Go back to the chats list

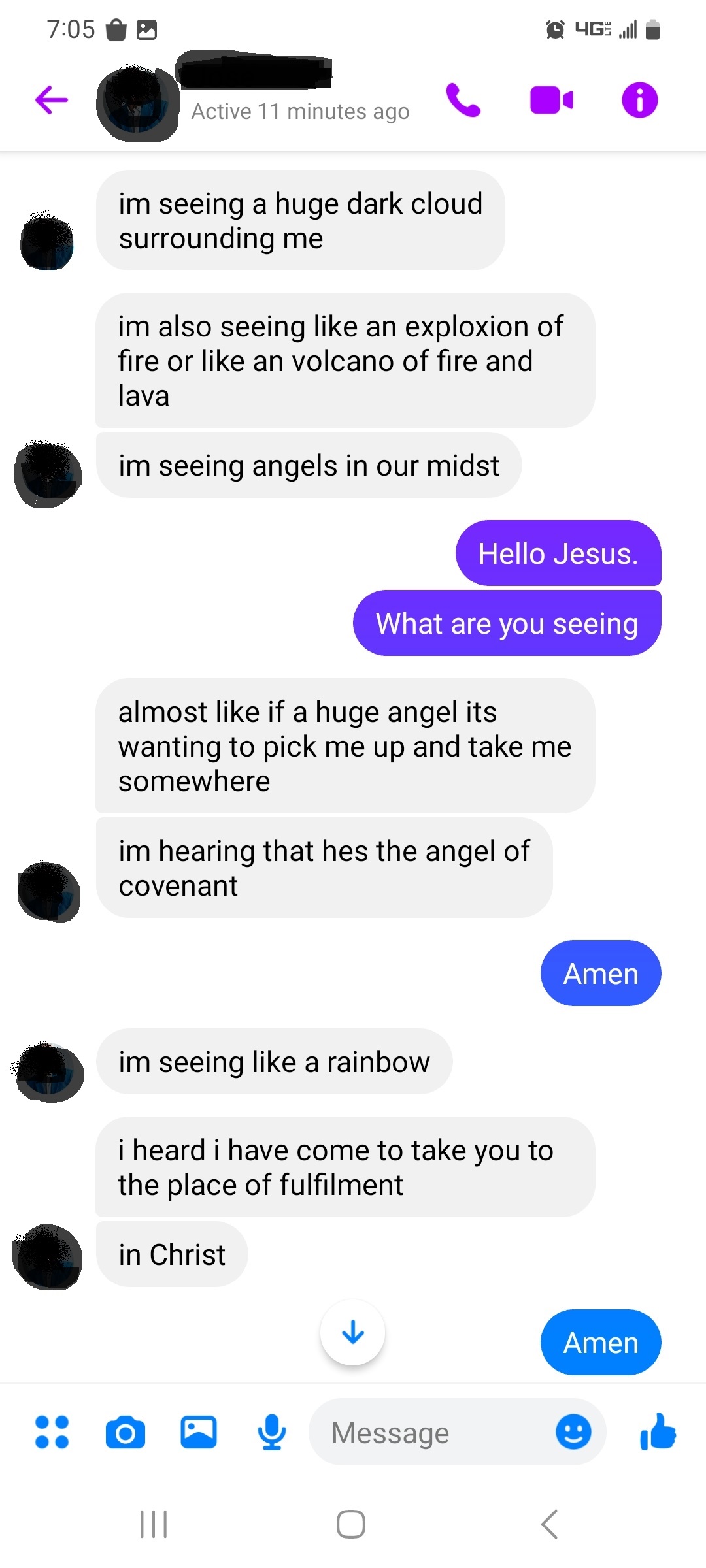pos(52,100)
